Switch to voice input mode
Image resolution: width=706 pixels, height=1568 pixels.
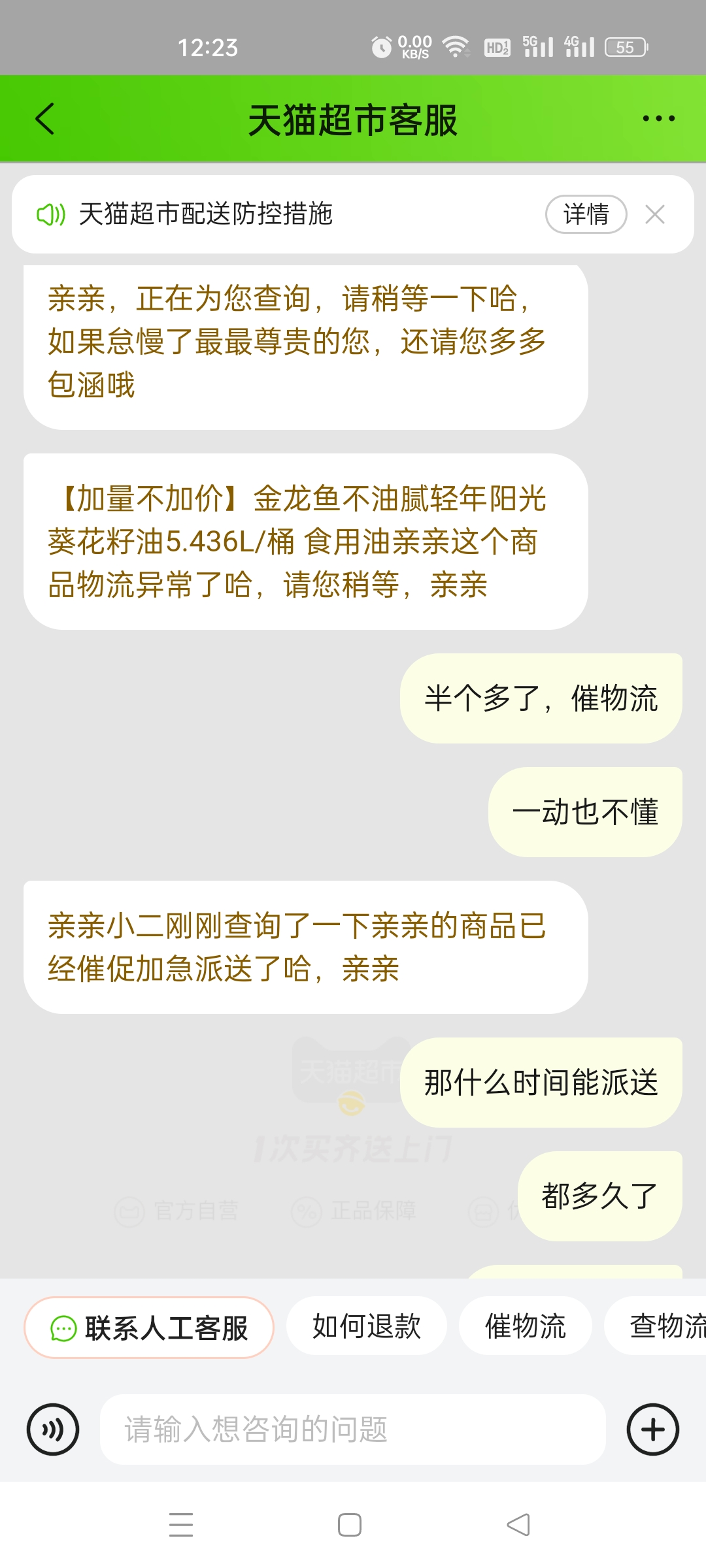click(x=53, y=1429)
